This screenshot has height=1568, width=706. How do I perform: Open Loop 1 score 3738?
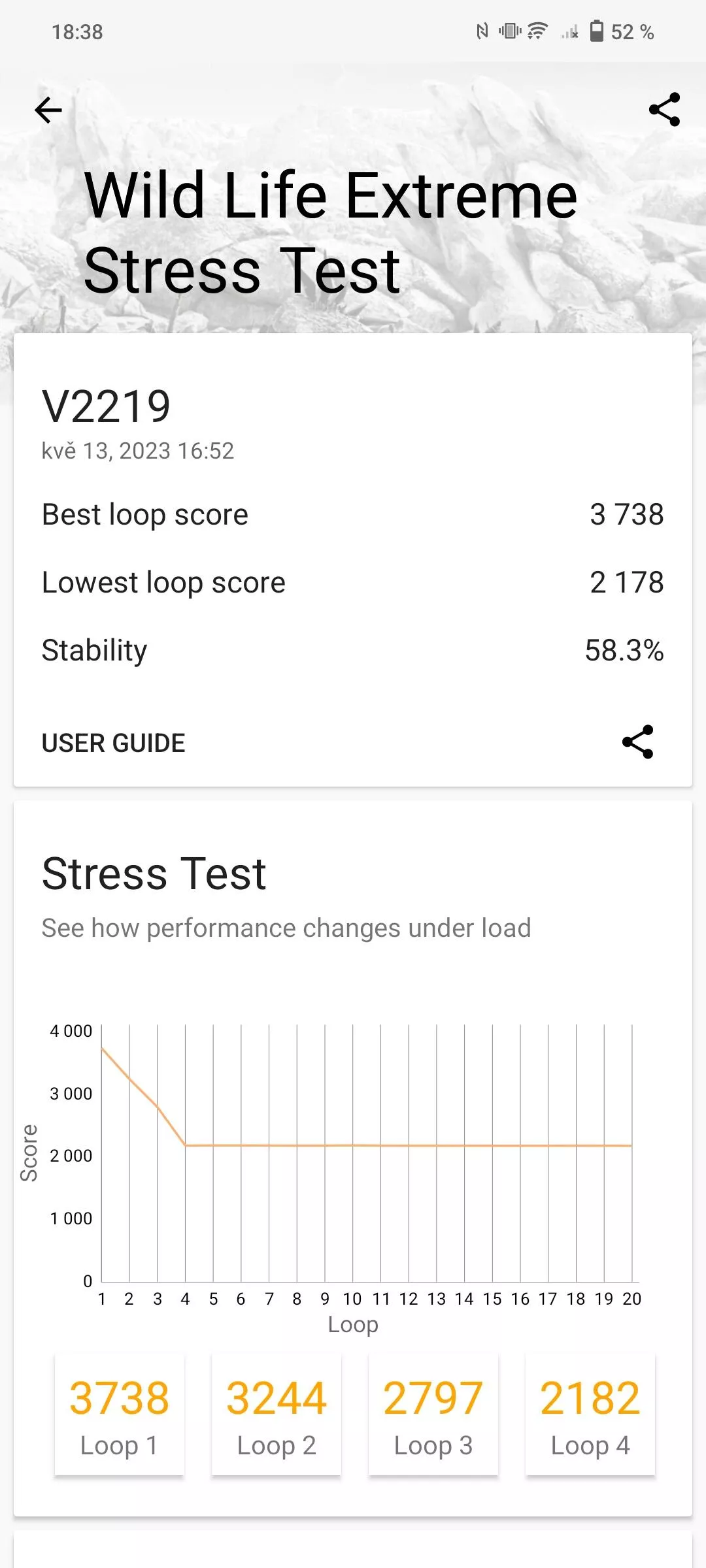(x=119, y=1416)
